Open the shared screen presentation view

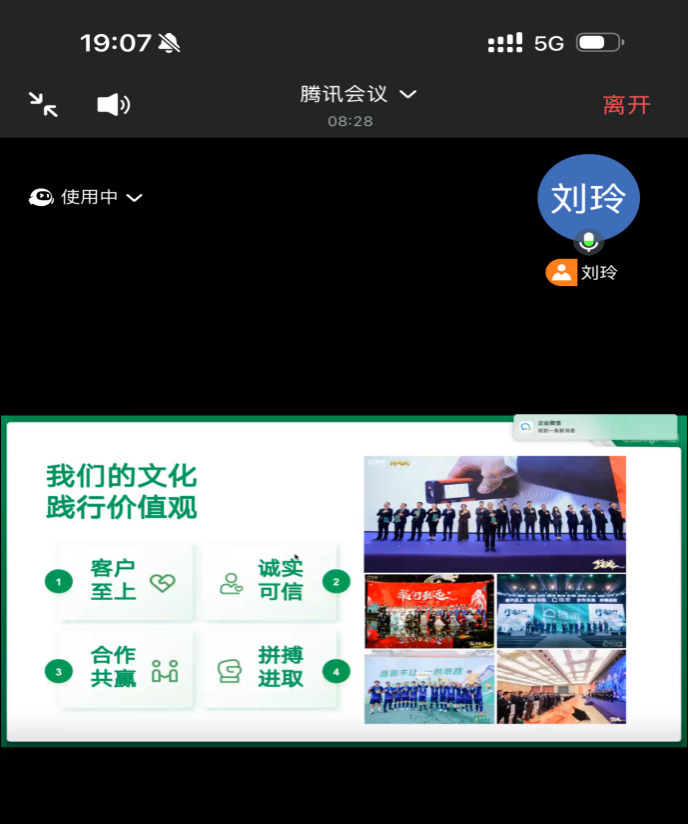(x=343, y=580)
